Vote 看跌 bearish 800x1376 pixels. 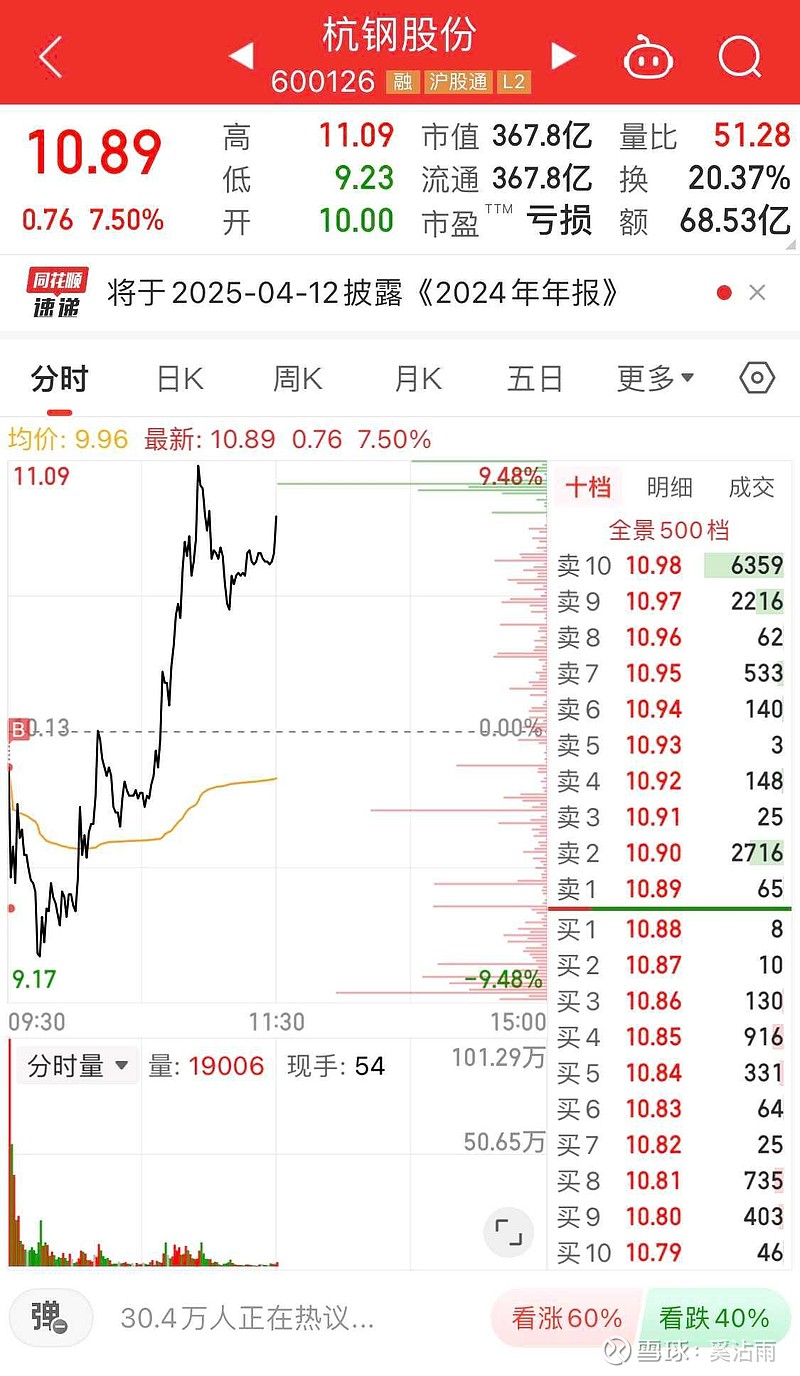pyautogui.click(x=714, y=1318)
